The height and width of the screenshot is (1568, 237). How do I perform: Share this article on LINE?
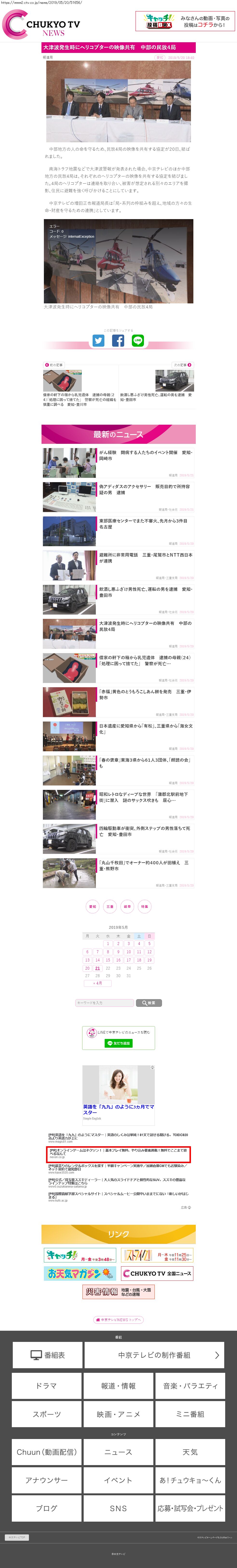[138, 341]
